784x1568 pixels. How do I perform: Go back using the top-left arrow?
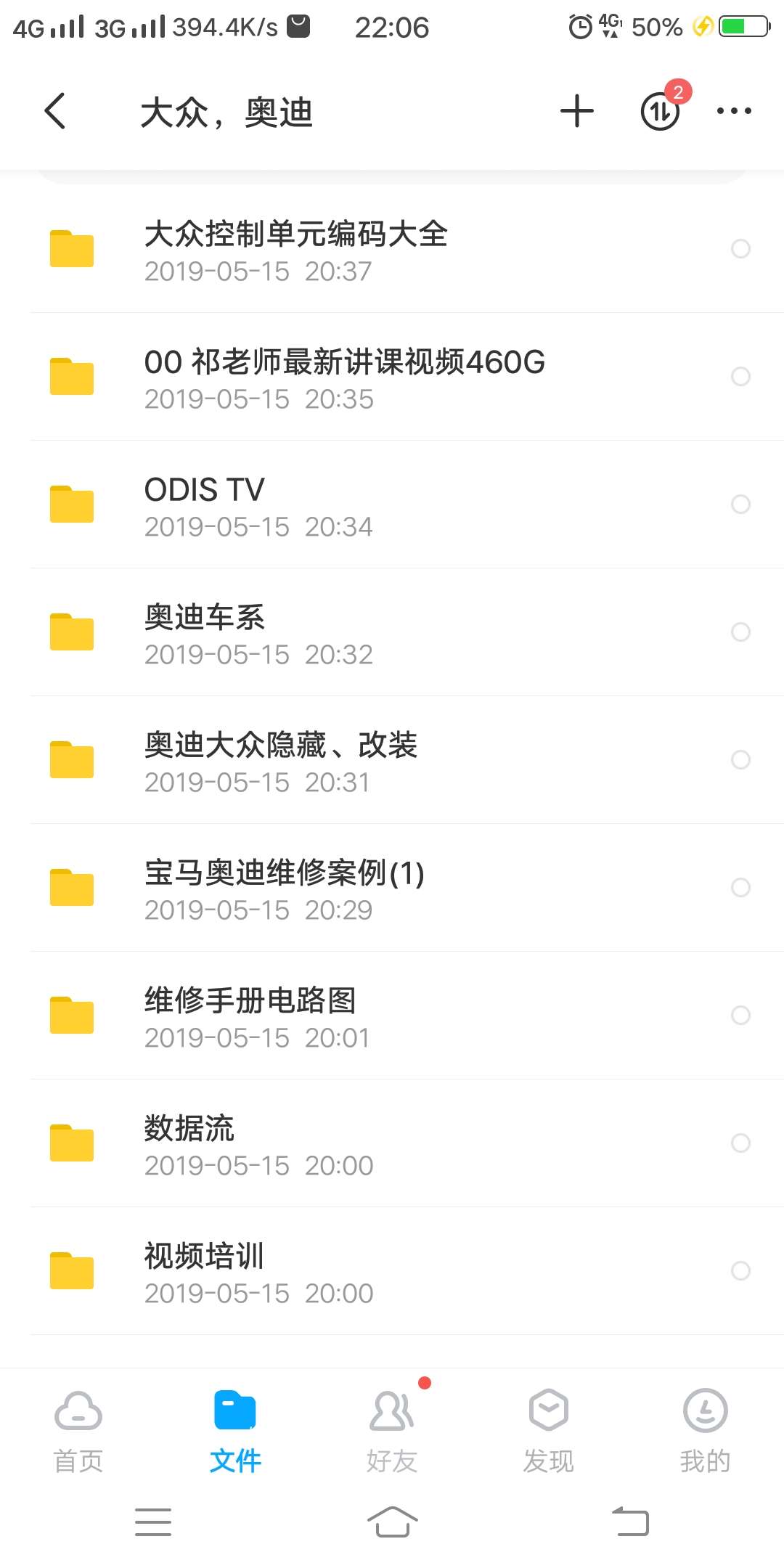[55, 111]
